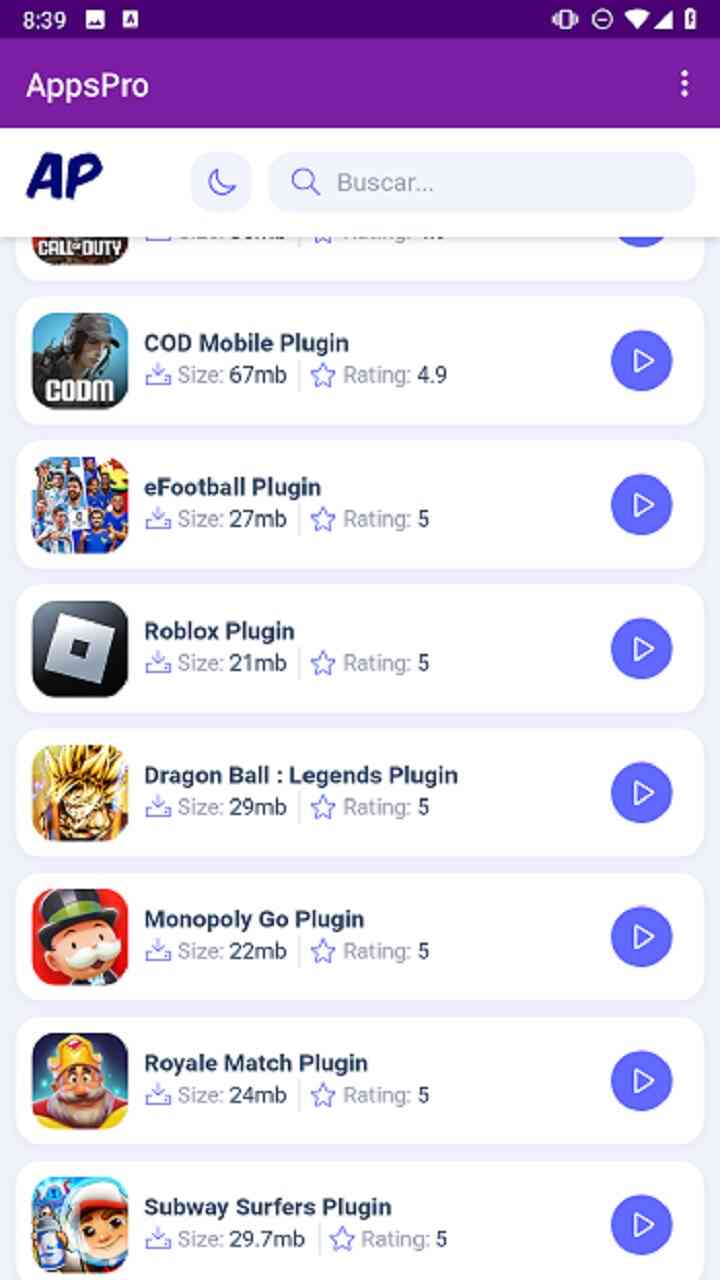Open the three-dot overflow menu
The image size is (720, 1280).
(684, 84)
